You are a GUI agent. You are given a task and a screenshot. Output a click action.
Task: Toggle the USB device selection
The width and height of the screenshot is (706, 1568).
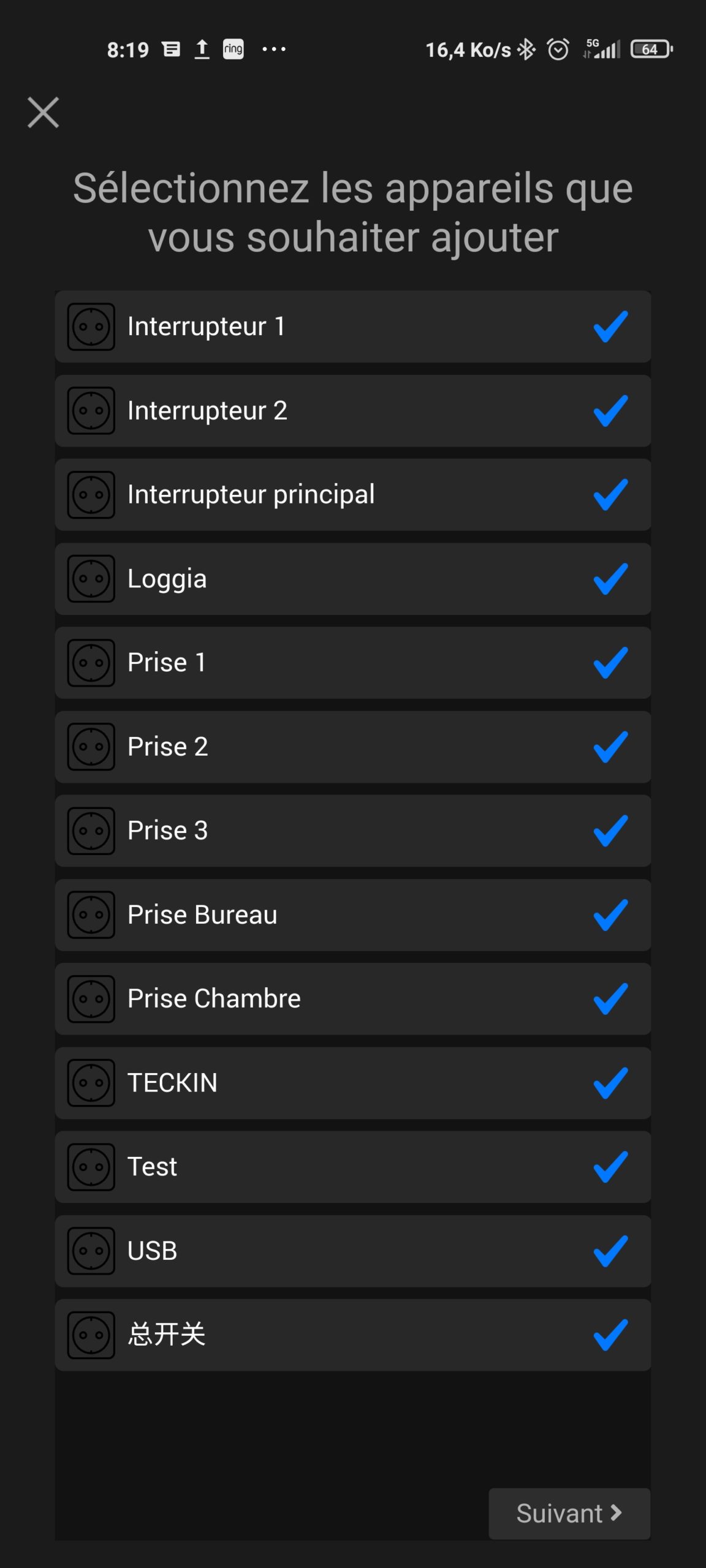(x=353, y=1251)
